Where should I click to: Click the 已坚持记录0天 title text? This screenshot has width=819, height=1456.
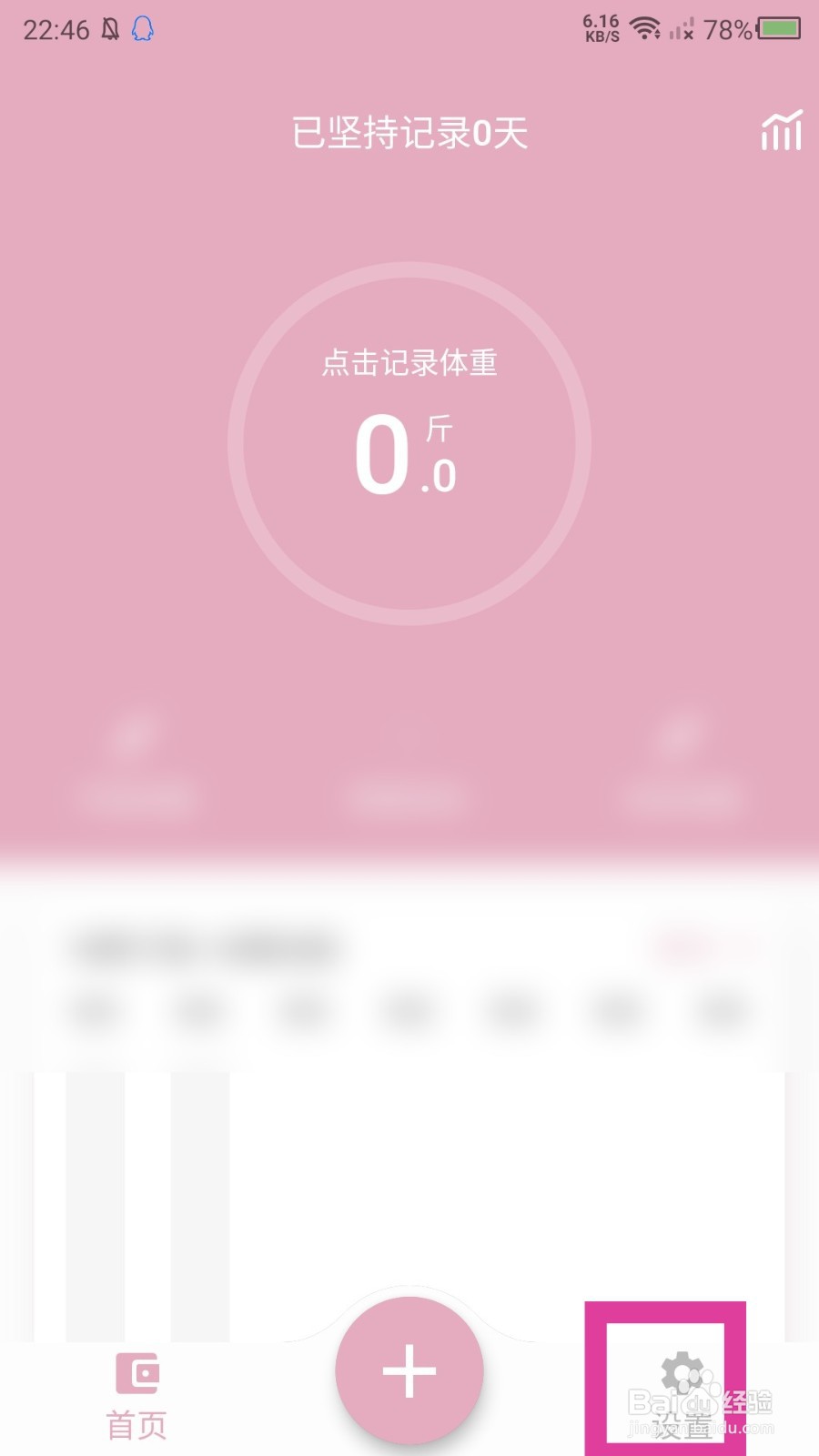pyautogui.click(x=409, y=133)
